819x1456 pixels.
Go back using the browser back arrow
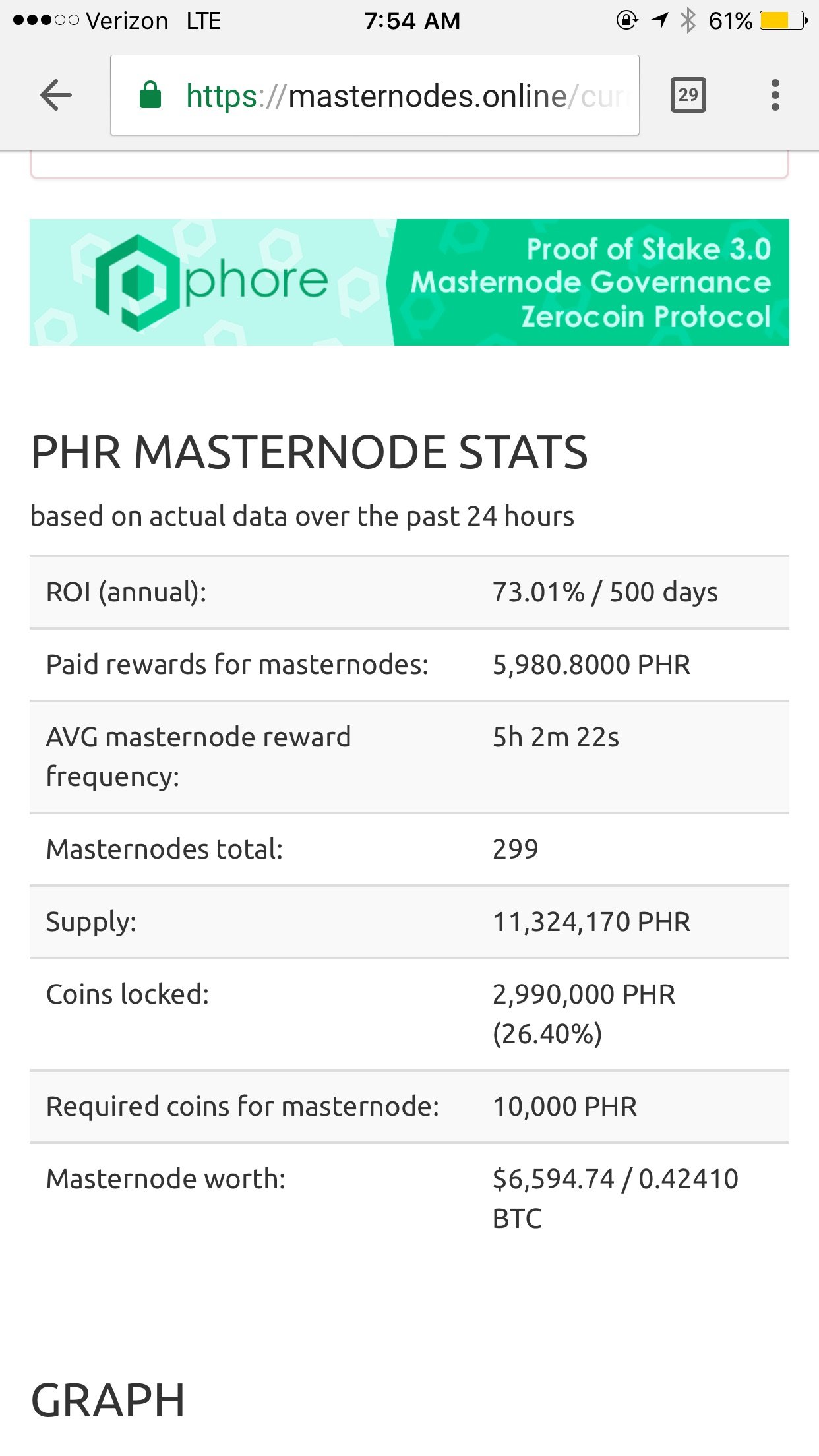tap(56, 96)
